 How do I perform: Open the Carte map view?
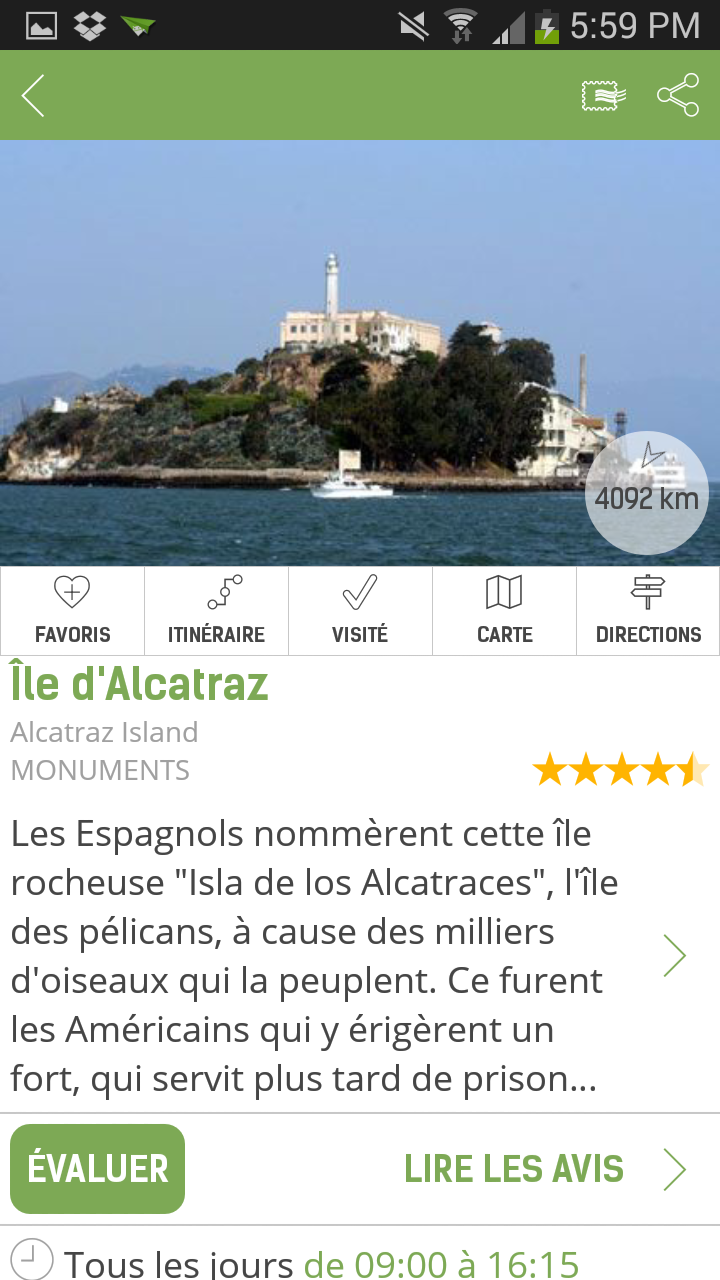[x=504, y=611]
